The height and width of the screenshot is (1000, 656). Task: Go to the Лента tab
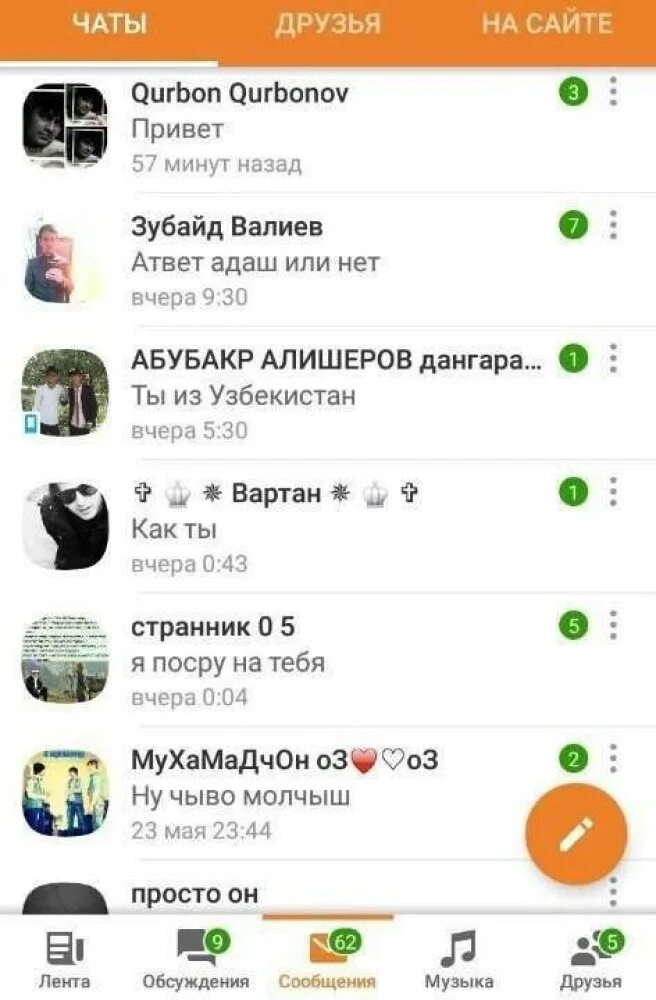65,960
